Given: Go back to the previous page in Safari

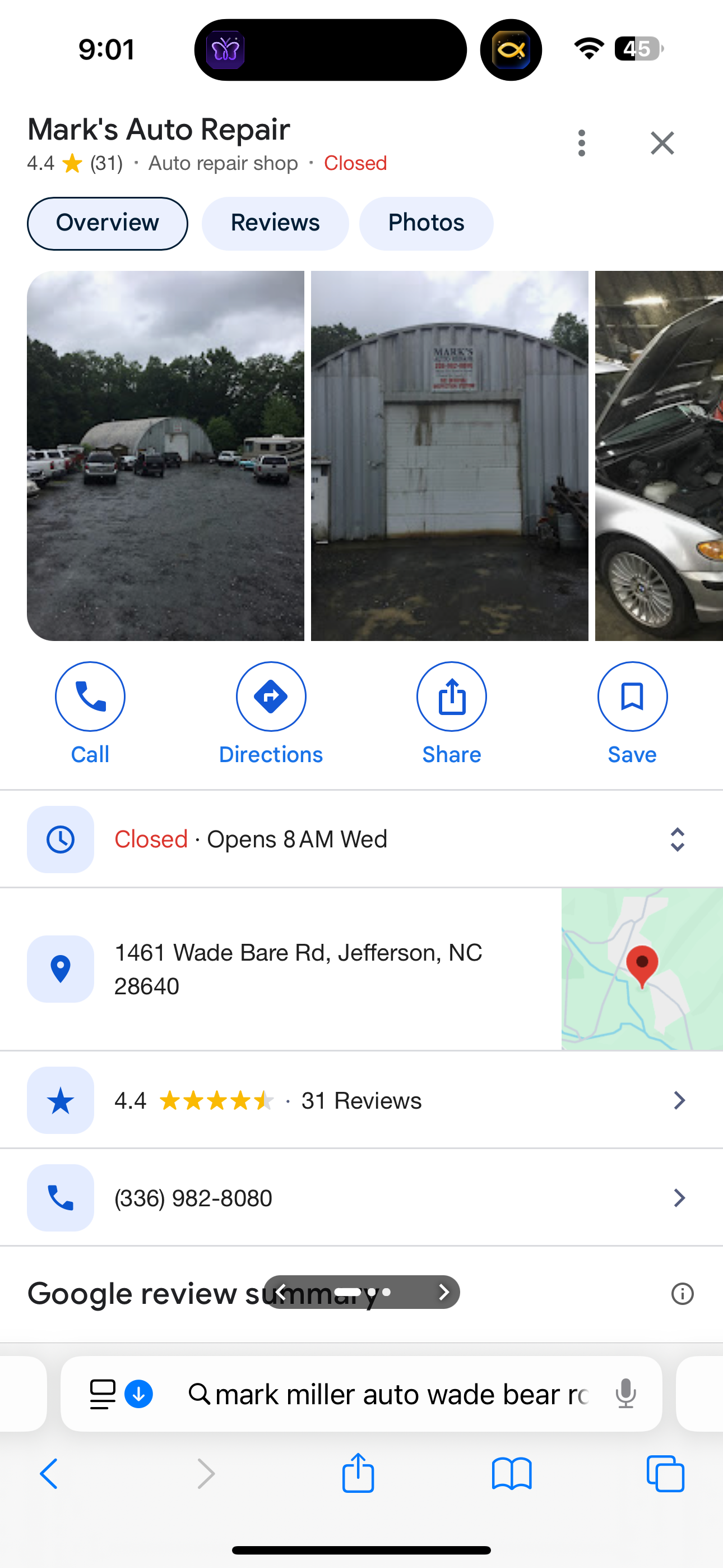Looking at the screenshot, I should coord(49,1474).
